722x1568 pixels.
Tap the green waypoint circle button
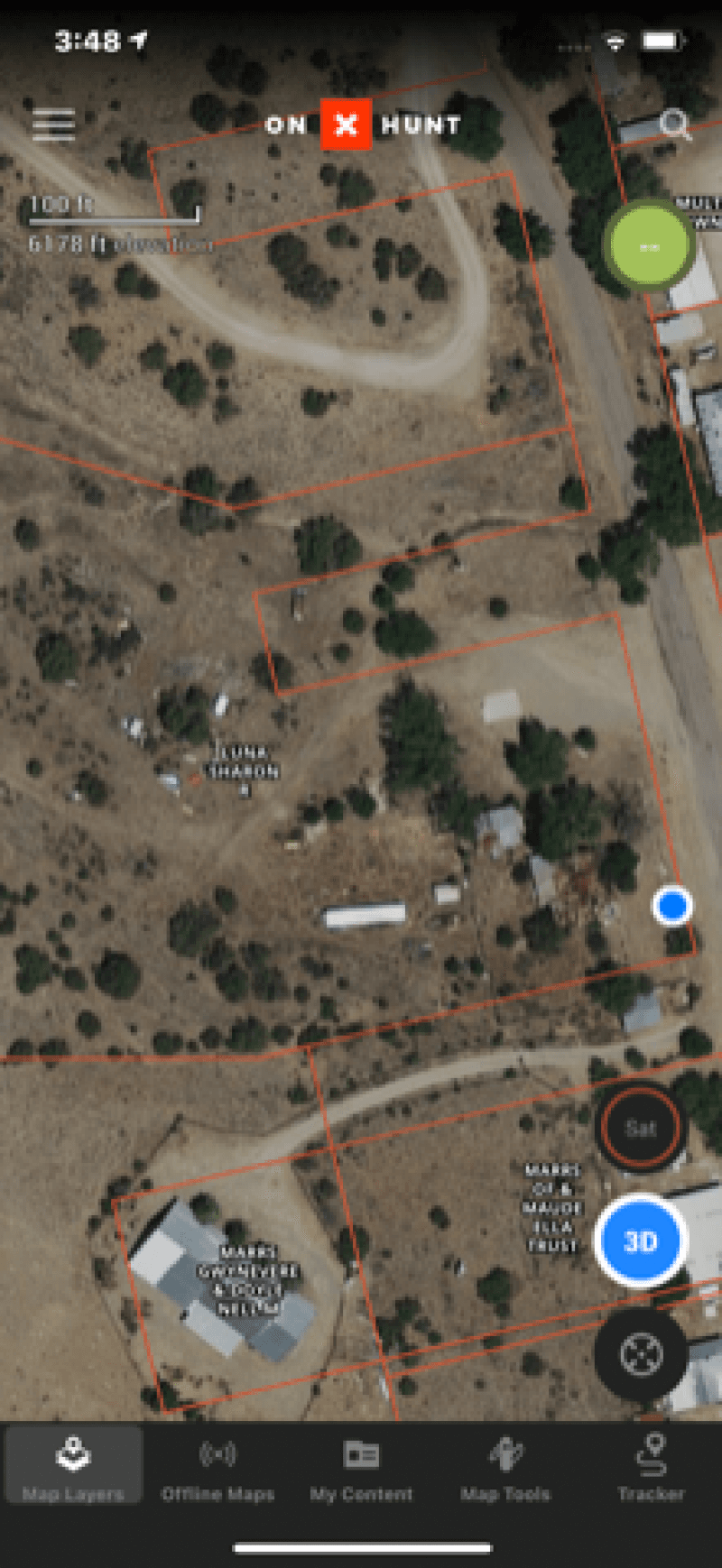click(648, 245)
